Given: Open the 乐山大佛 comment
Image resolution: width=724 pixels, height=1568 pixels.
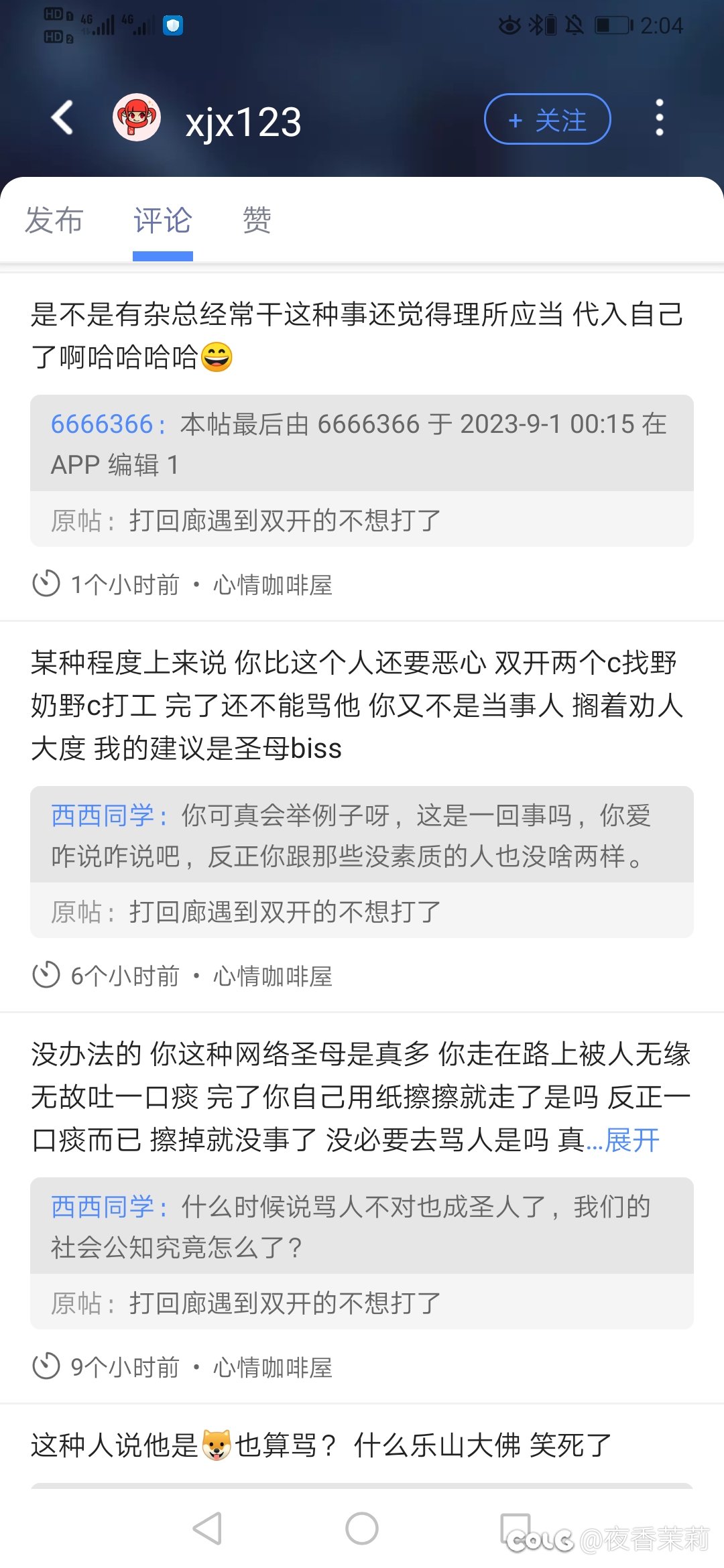Looking at the screenshot, I should point(322,1445).
